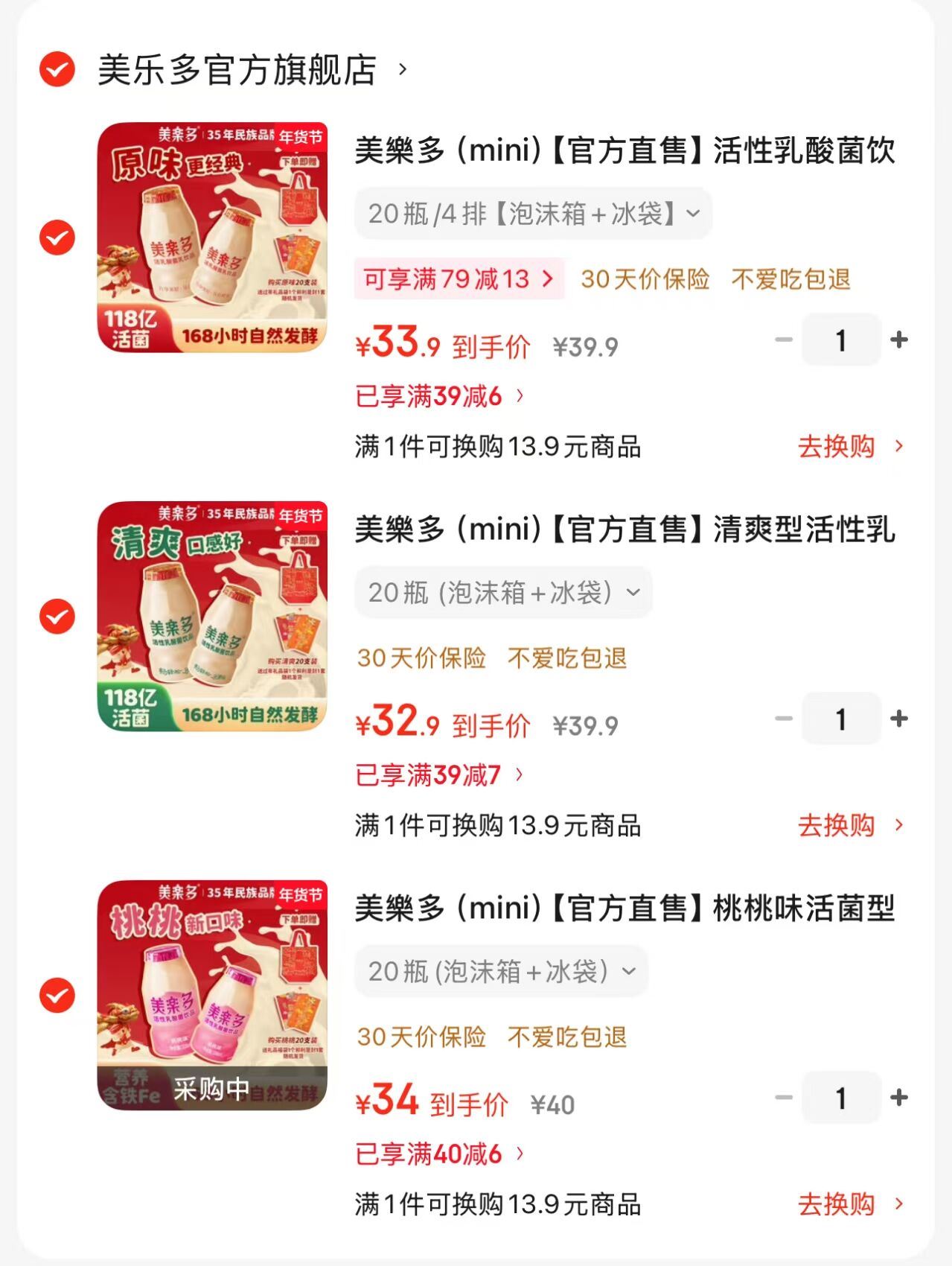Screen dimensions: 952x1266
Task: View 已享满39减7 discount details
Action: (439, 775)
